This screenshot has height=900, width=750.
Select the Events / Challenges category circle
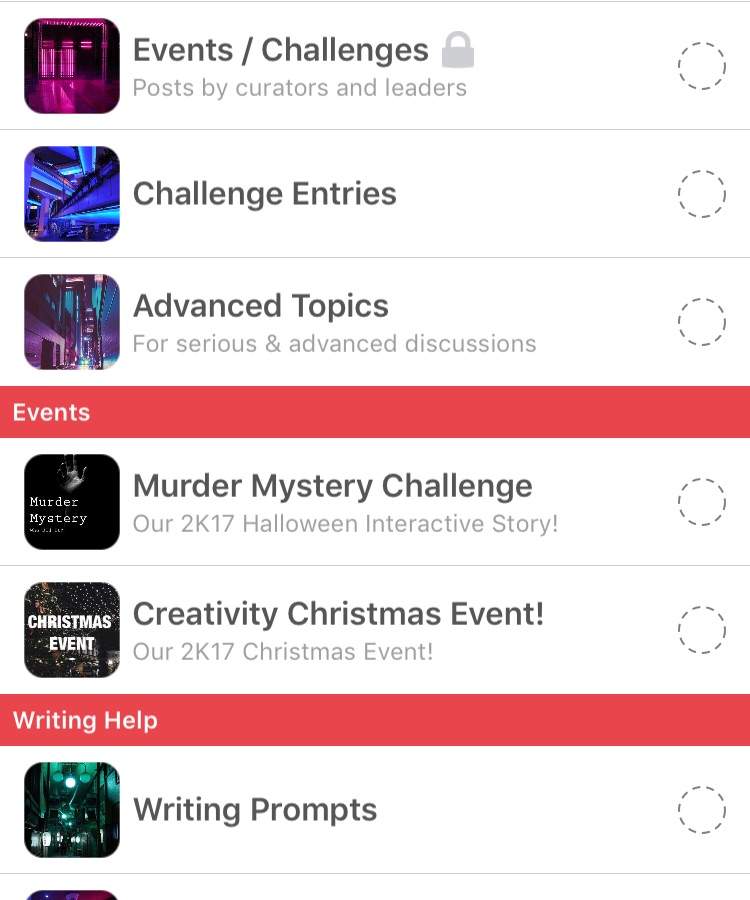701,66
